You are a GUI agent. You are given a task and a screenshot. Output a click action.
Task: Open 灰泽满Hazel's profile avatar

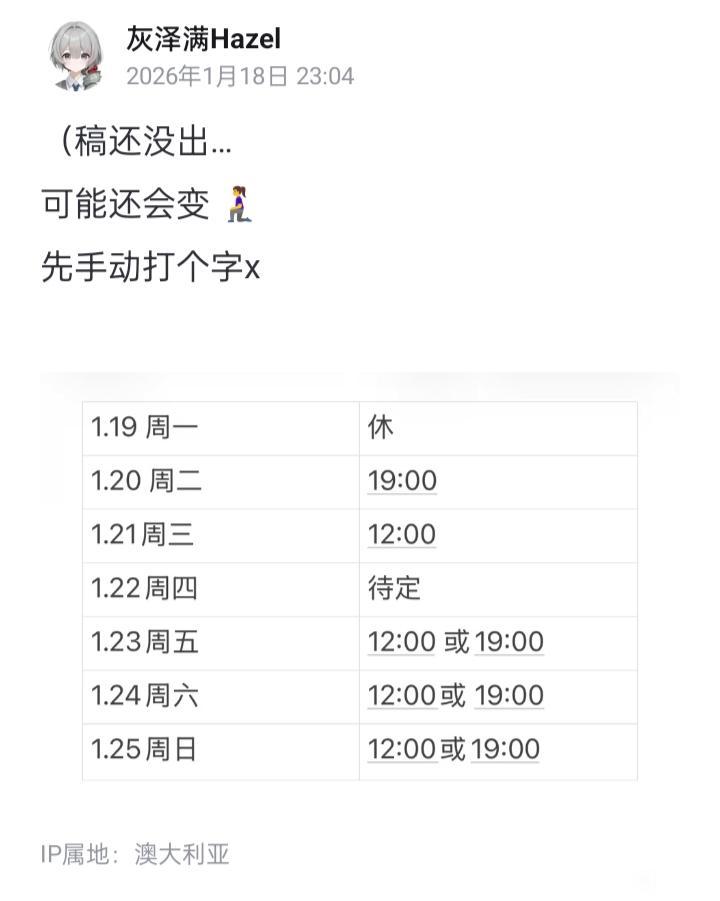76,56
